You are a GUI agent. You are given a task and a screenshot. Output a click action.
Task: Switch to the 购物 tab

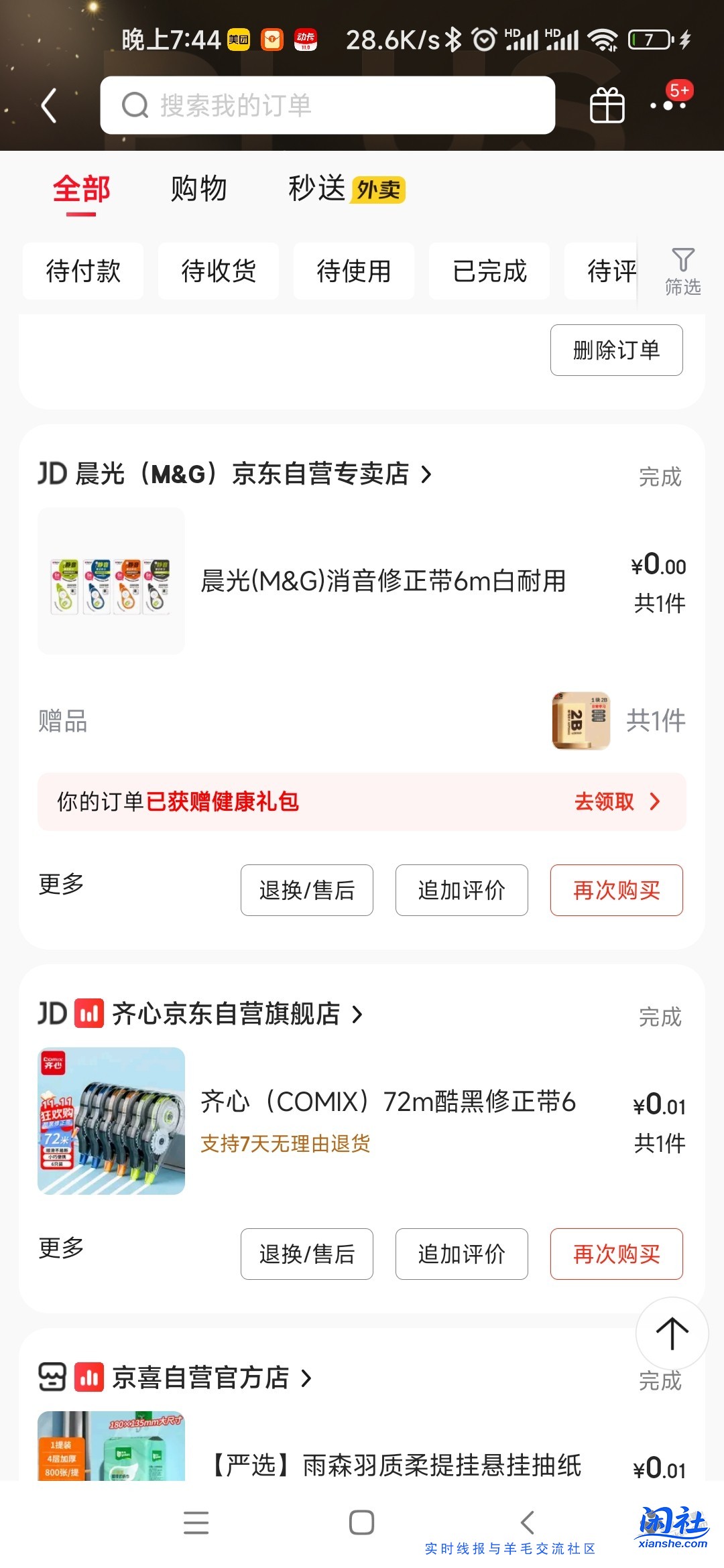click(198, 189)
